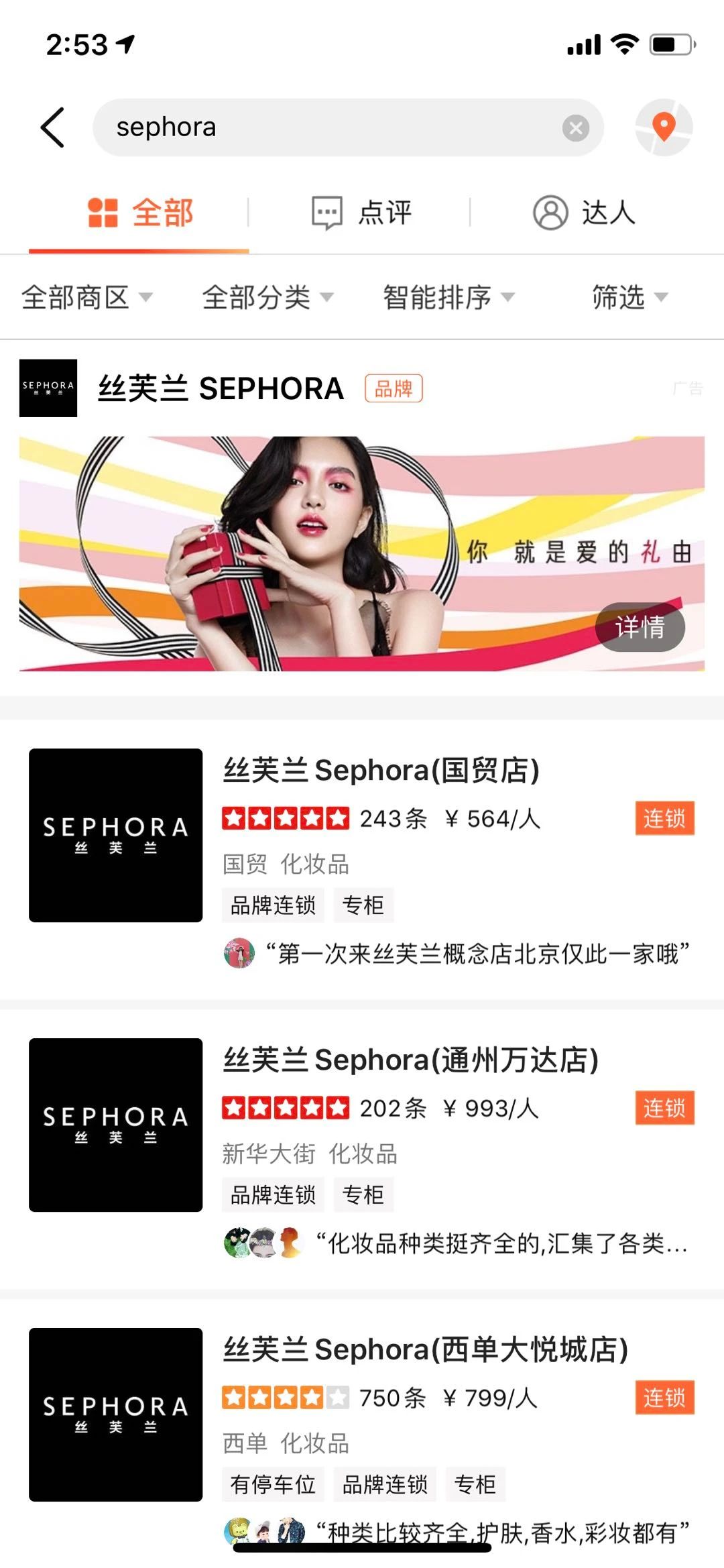Clear the search text
Viewport: 724px width, 1568px height.
click(575, 127)
